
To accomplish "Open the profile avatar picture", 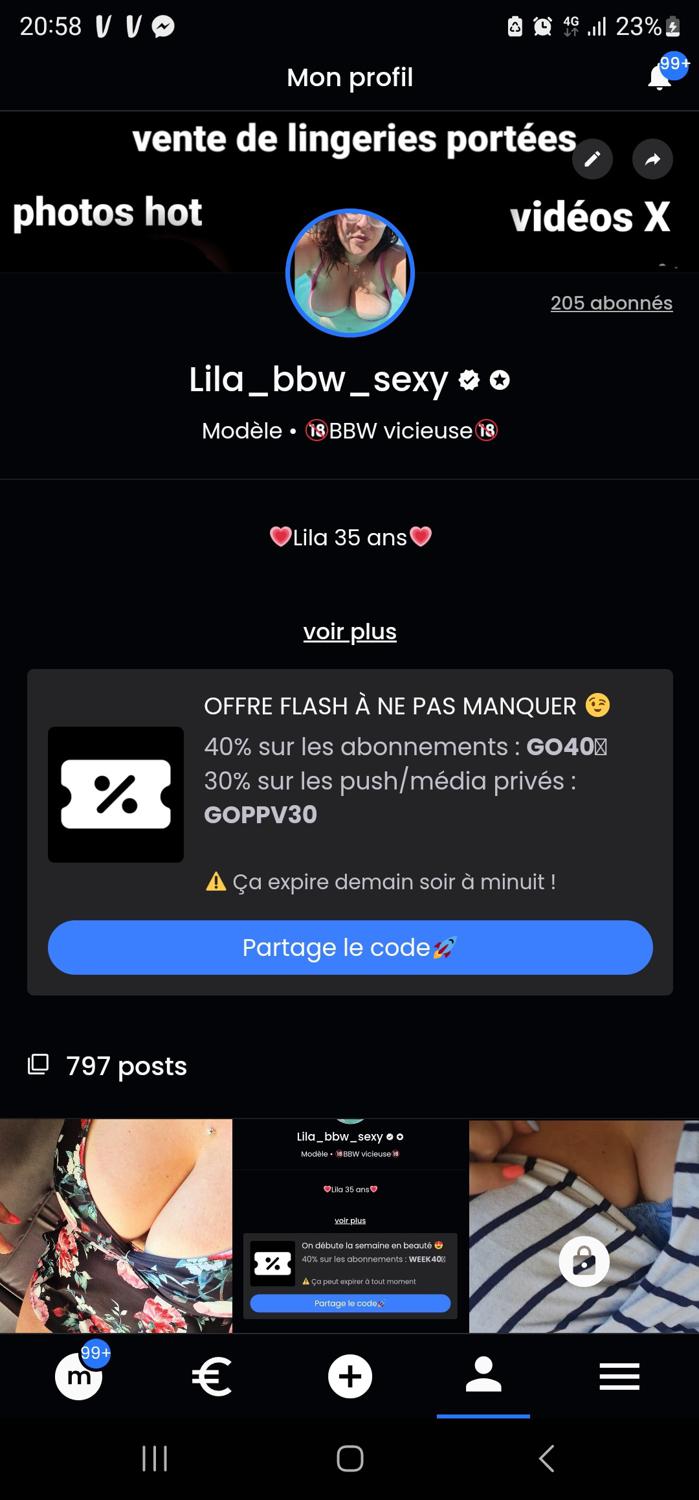I will (350, 273).
